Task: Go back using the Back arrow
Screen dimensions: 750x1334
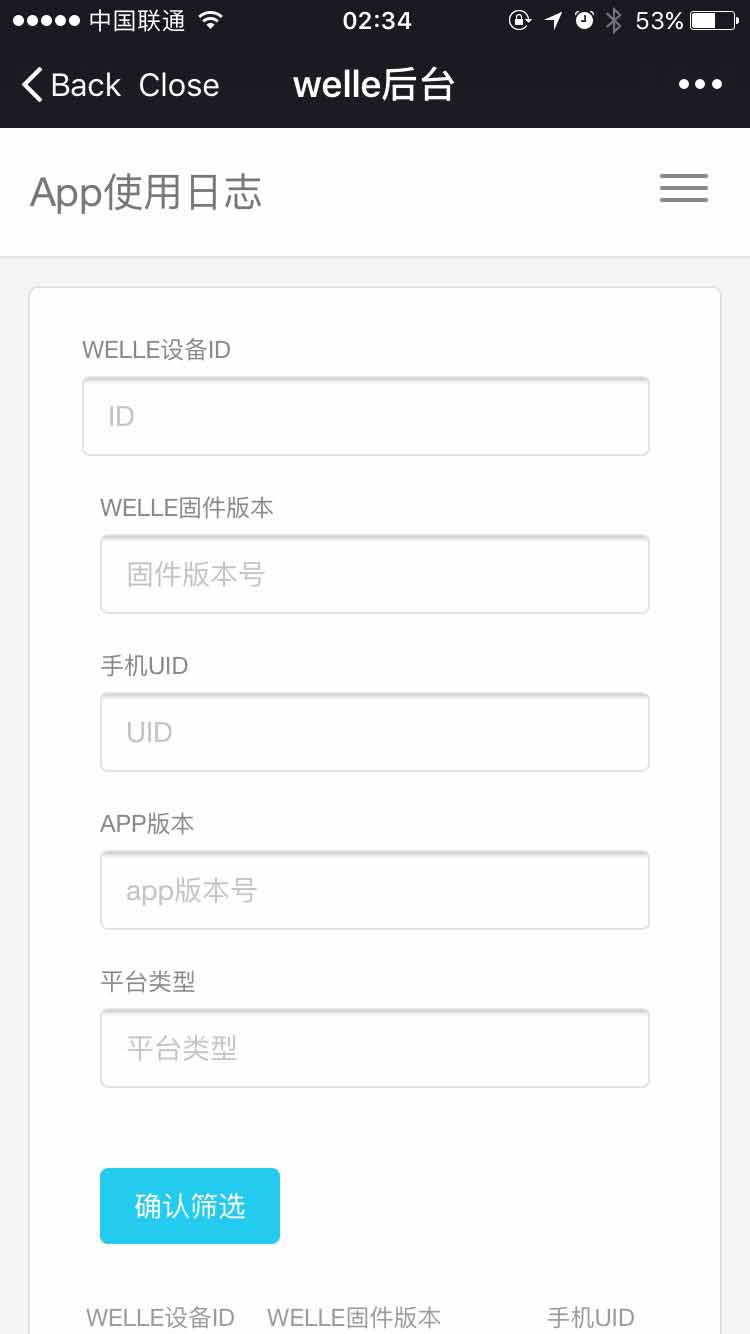Action: [x=70, y=85]
